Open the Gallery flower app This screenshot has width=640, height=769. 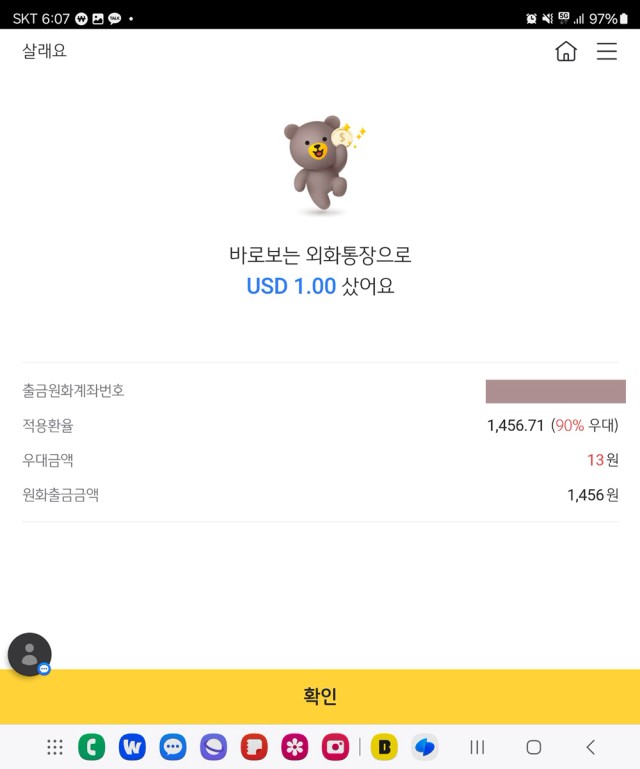coord(295,747)
